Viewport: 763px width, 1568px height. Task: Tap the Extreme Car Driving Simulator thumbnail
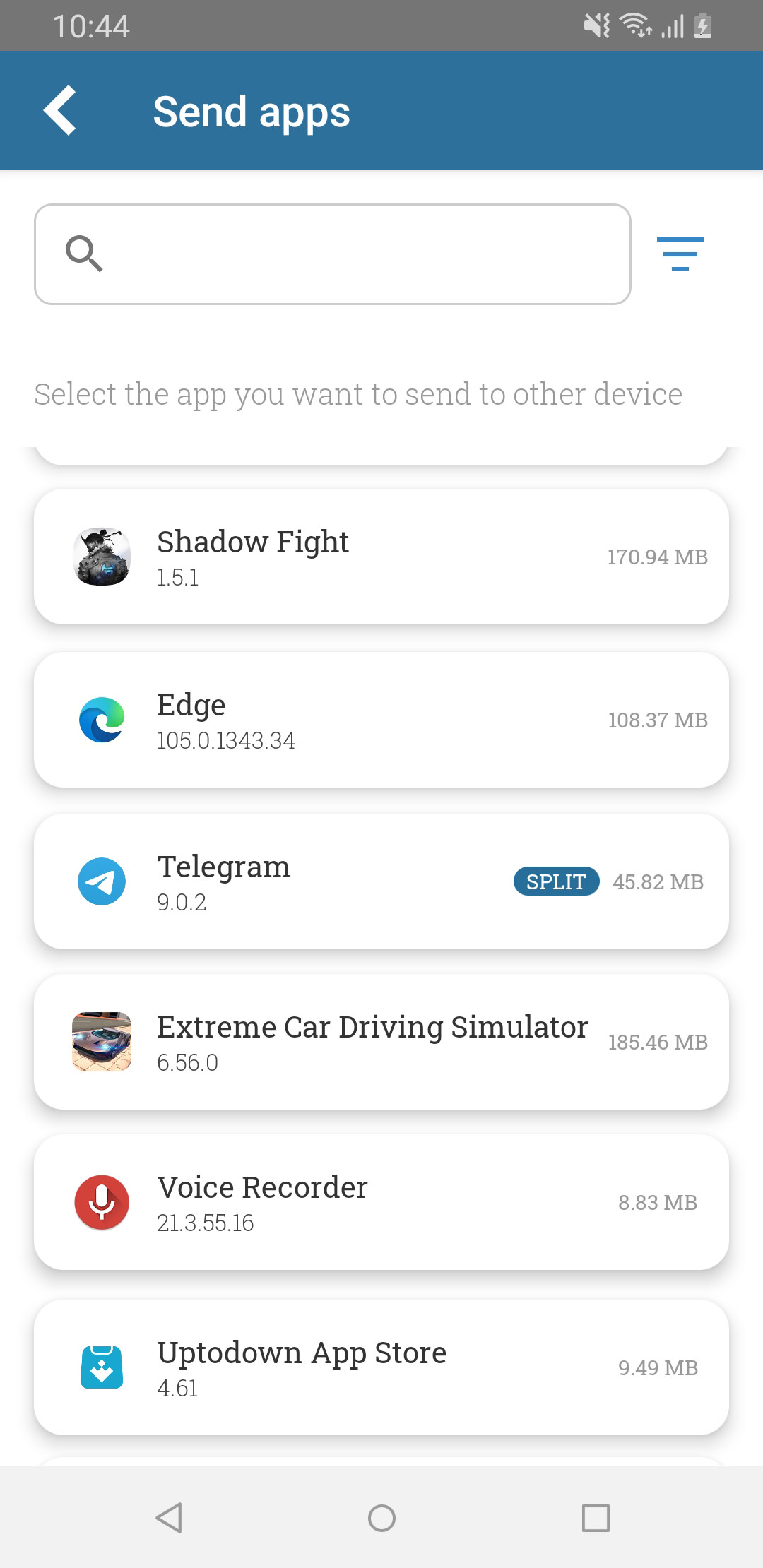tap(102, 1042)
